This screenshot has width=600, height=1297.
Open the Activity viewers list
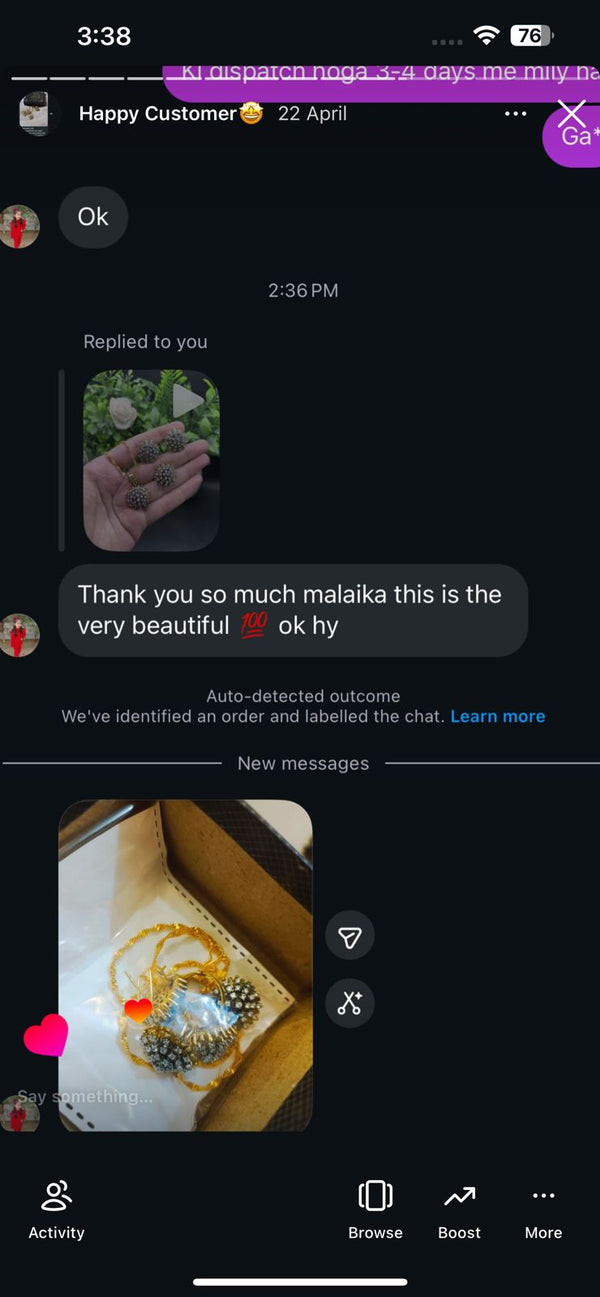pyautogui.click(x=56, y=1210)
